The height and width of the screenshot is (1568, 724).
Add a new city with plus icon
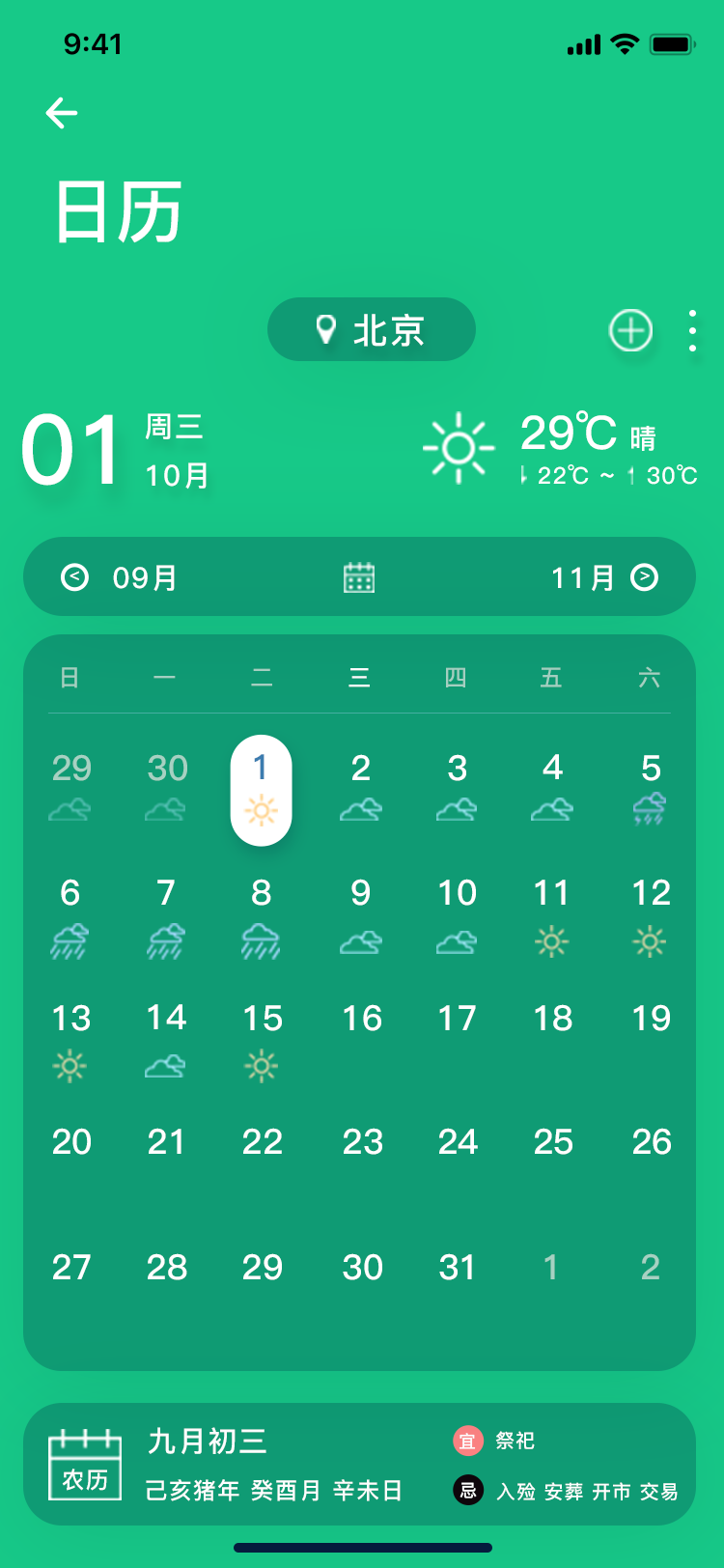(630, 330)
